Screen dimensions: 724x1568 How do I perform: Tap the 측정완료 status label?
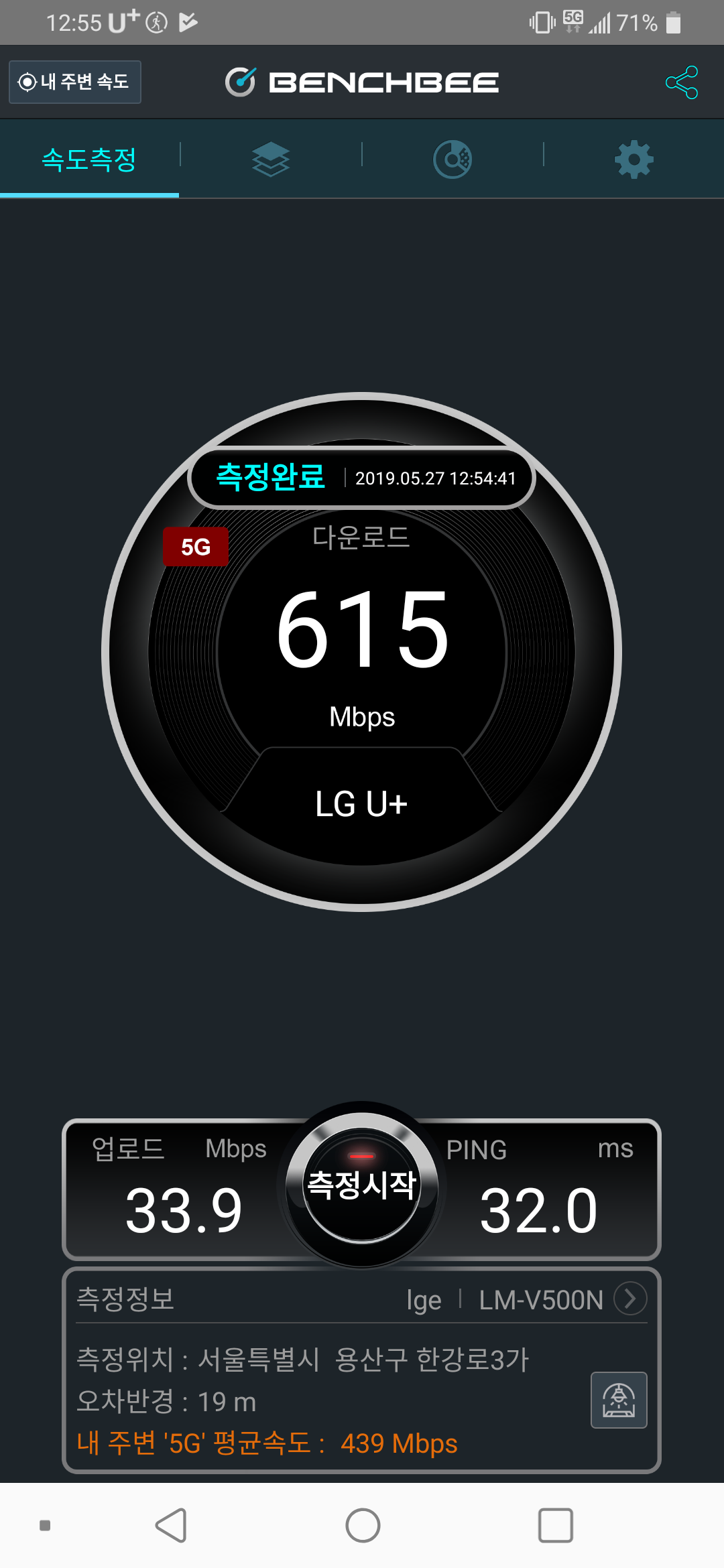(270, 477)
